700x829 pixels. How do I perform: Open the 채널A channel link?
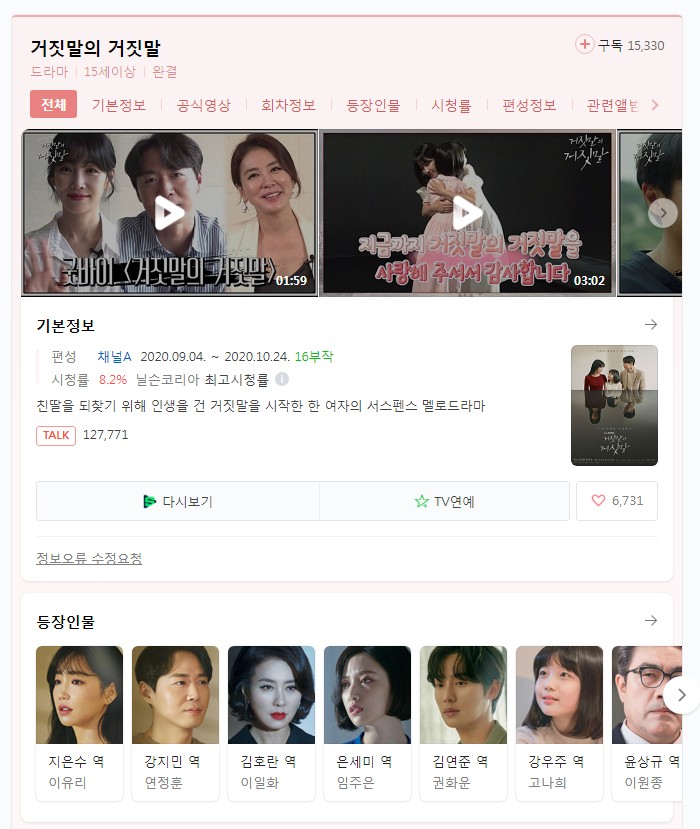pyautogui.click(x=114, y=356)
